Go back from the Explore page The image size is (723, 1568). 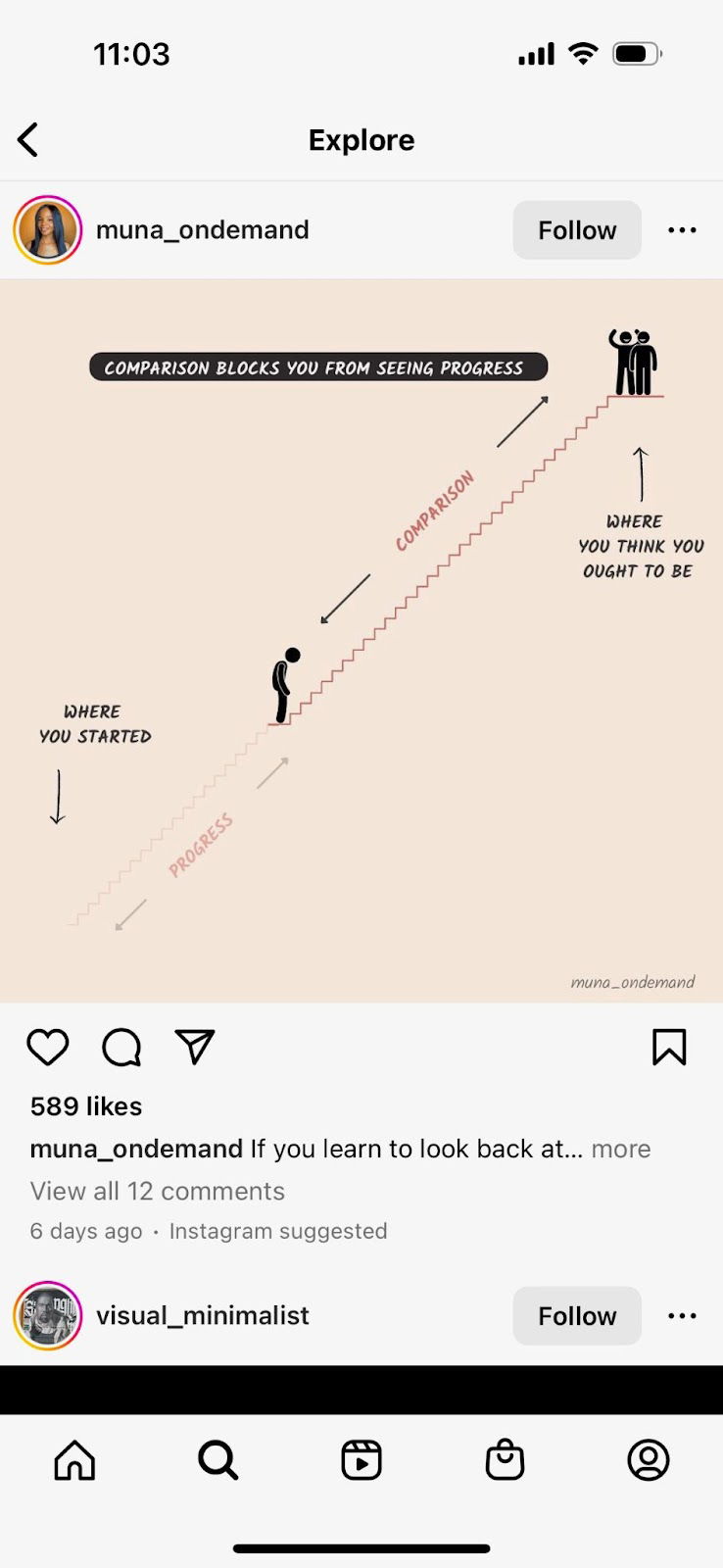(28, 140)
